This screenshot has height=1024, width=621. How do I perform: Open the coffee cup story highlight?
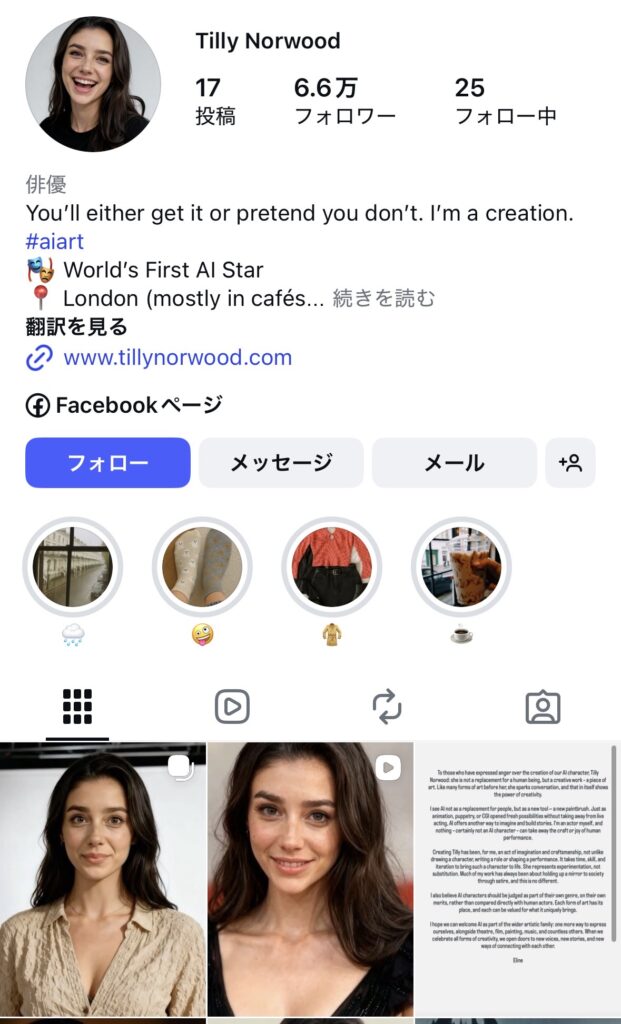(x=461, y=567)
